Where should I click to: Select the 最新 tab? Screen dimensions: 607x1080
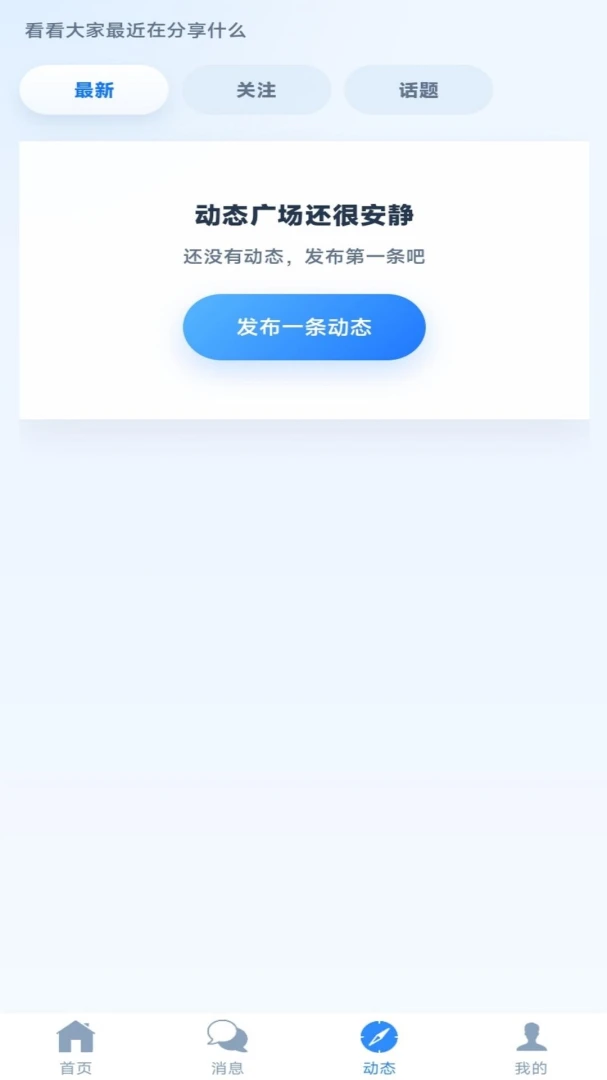click(94, 90)
